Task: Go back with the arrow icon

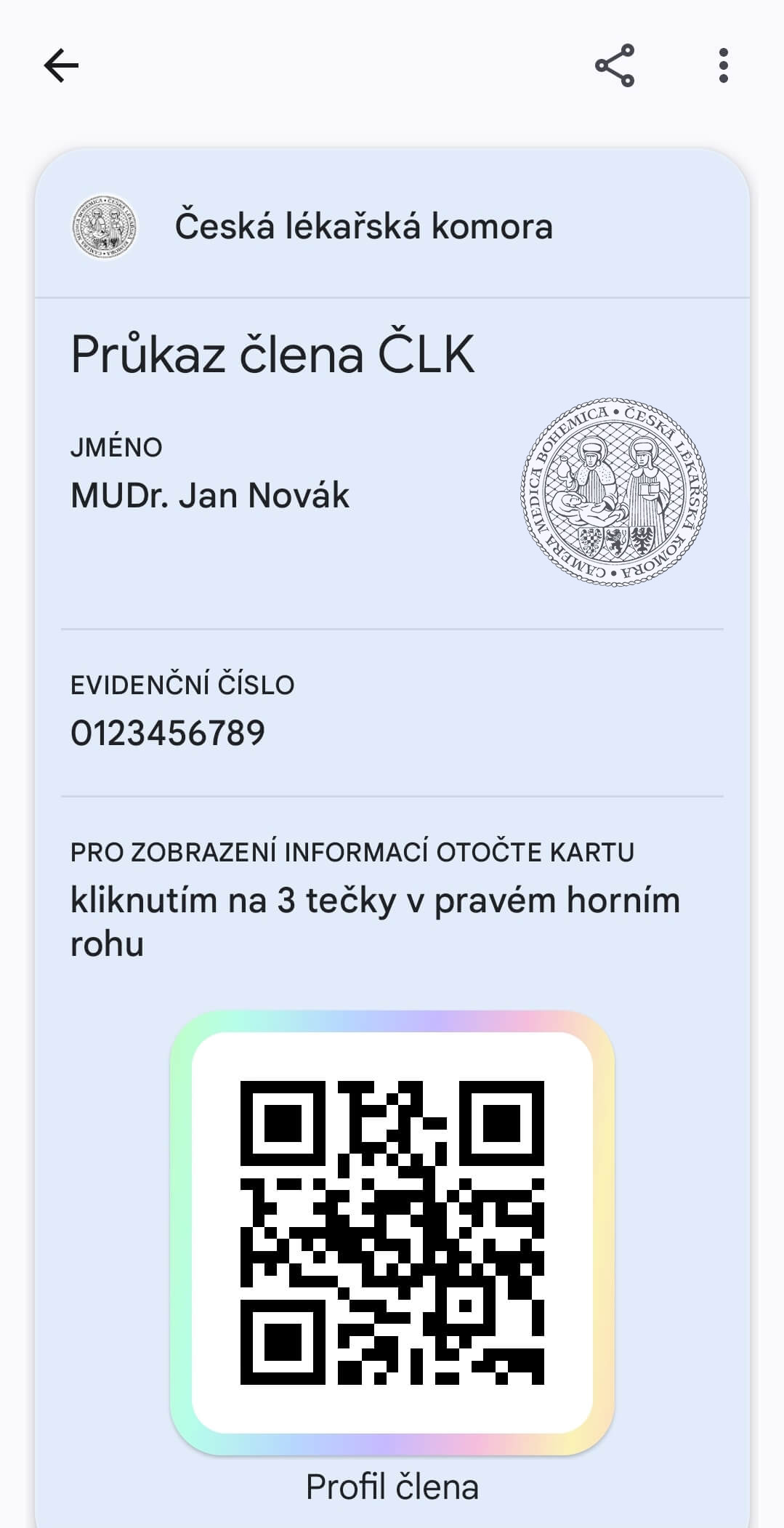Action: pos(61,66)
